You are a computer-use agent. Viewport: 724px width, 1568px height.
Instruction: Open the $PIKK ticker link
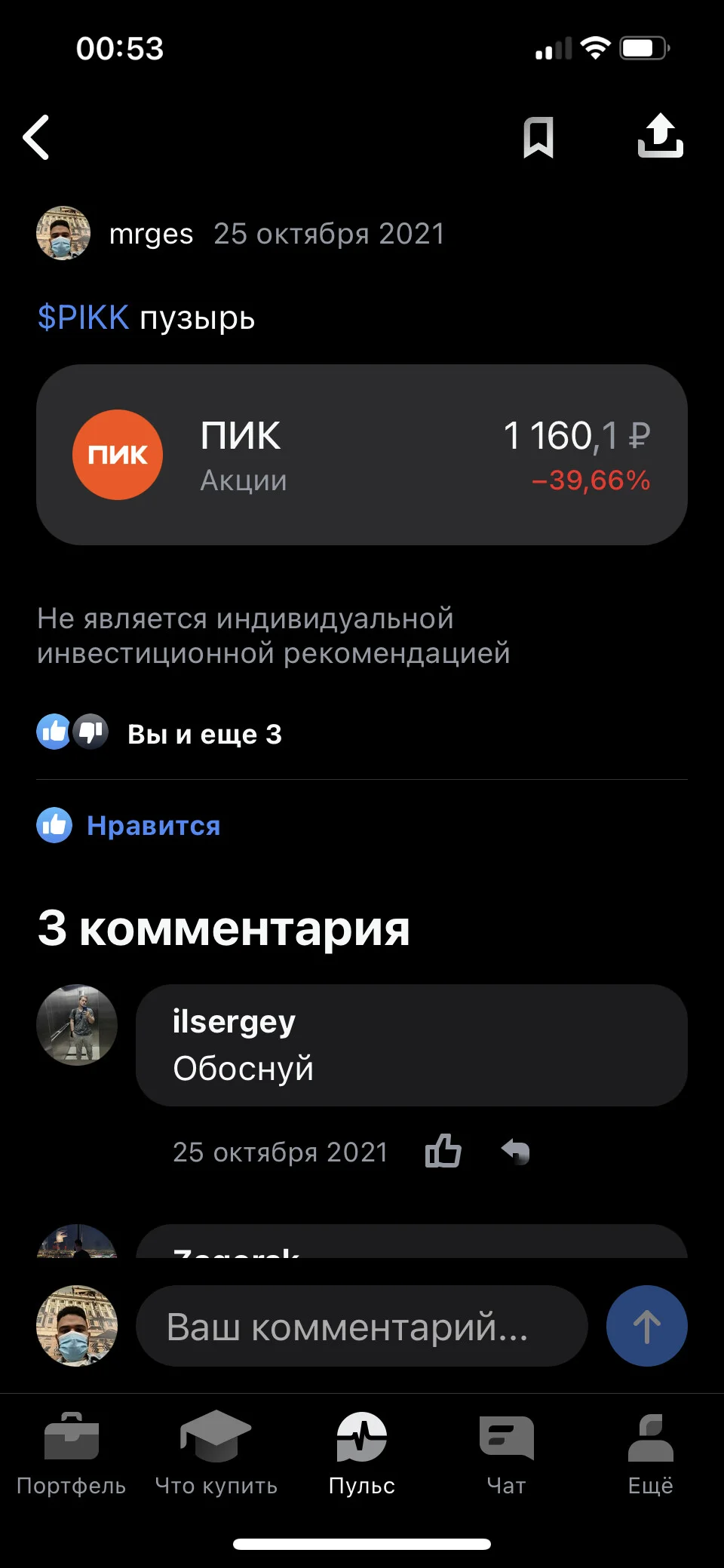83,318
